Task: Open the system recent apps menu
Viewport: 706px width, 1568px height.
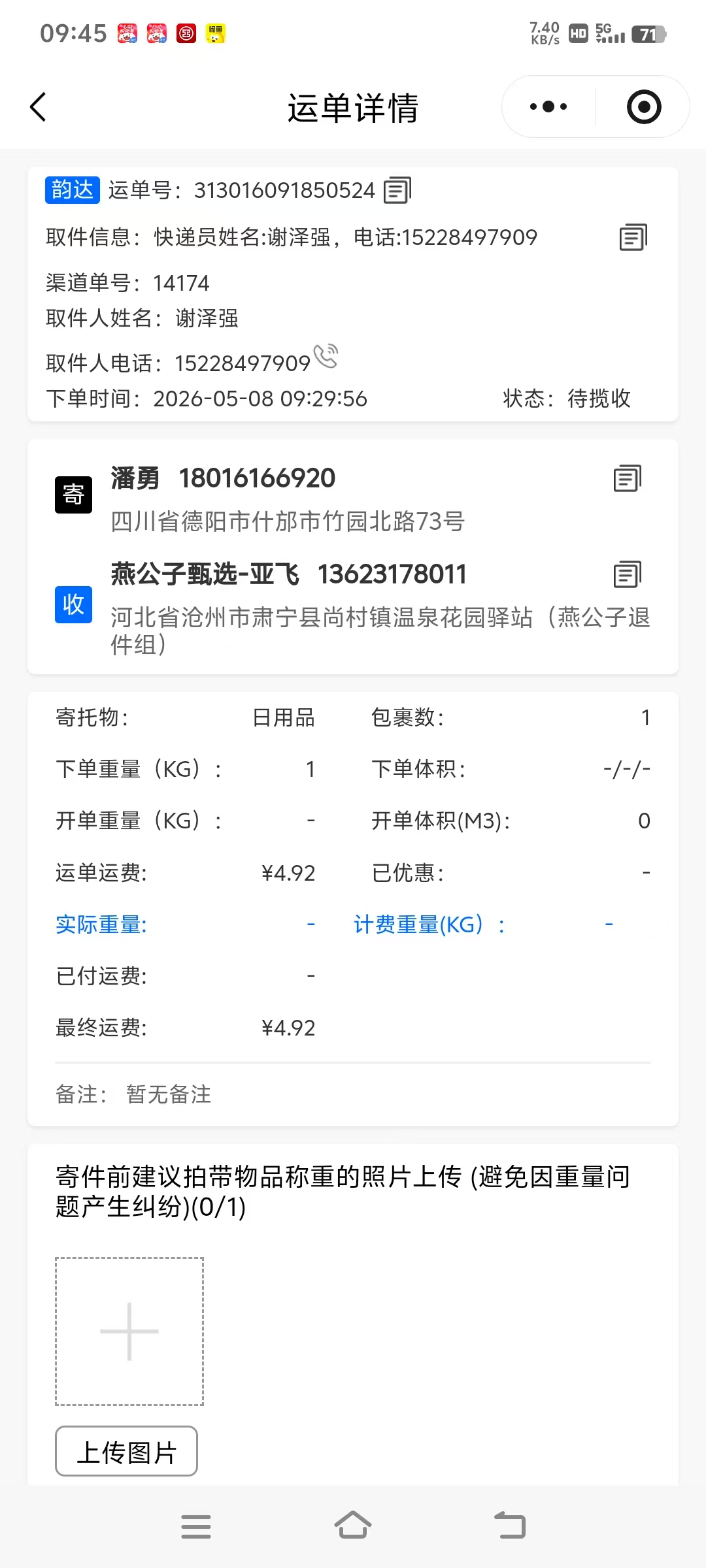Action: pyautogui.click(x=196, y=1526)
